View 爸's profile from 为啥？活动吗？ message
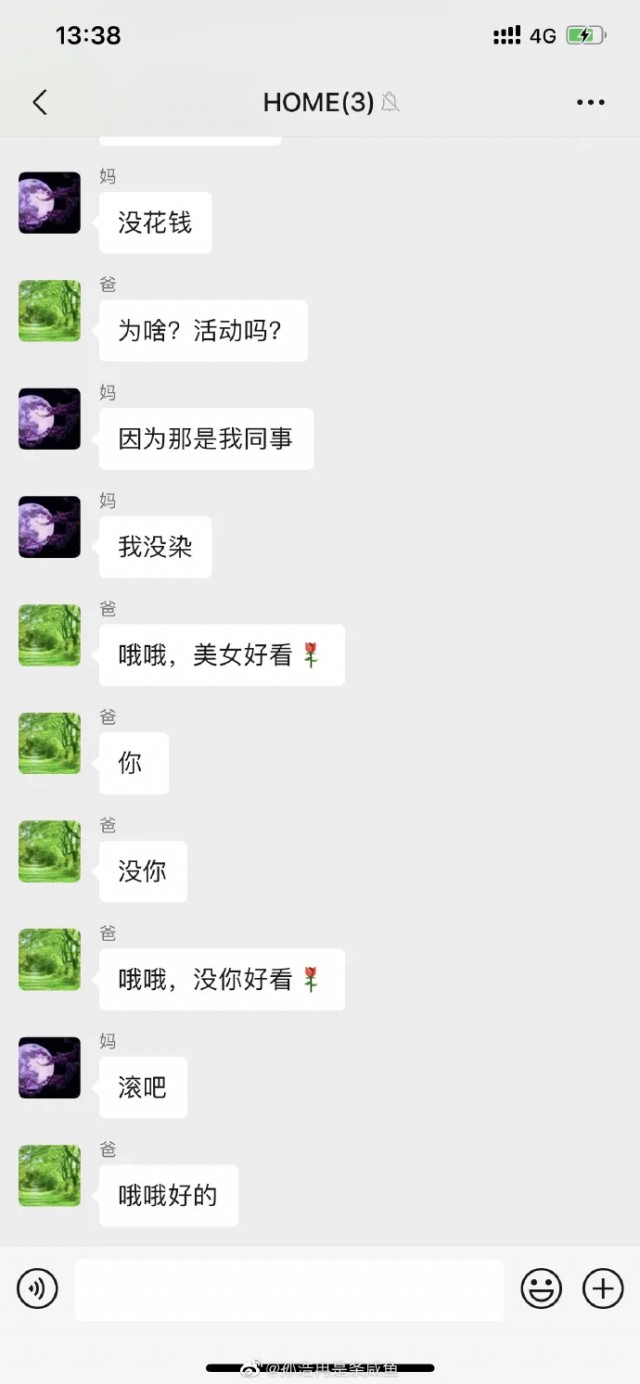Image resolution: width=640 pixels, height=1384 pixels. click(x=49, y=311)
